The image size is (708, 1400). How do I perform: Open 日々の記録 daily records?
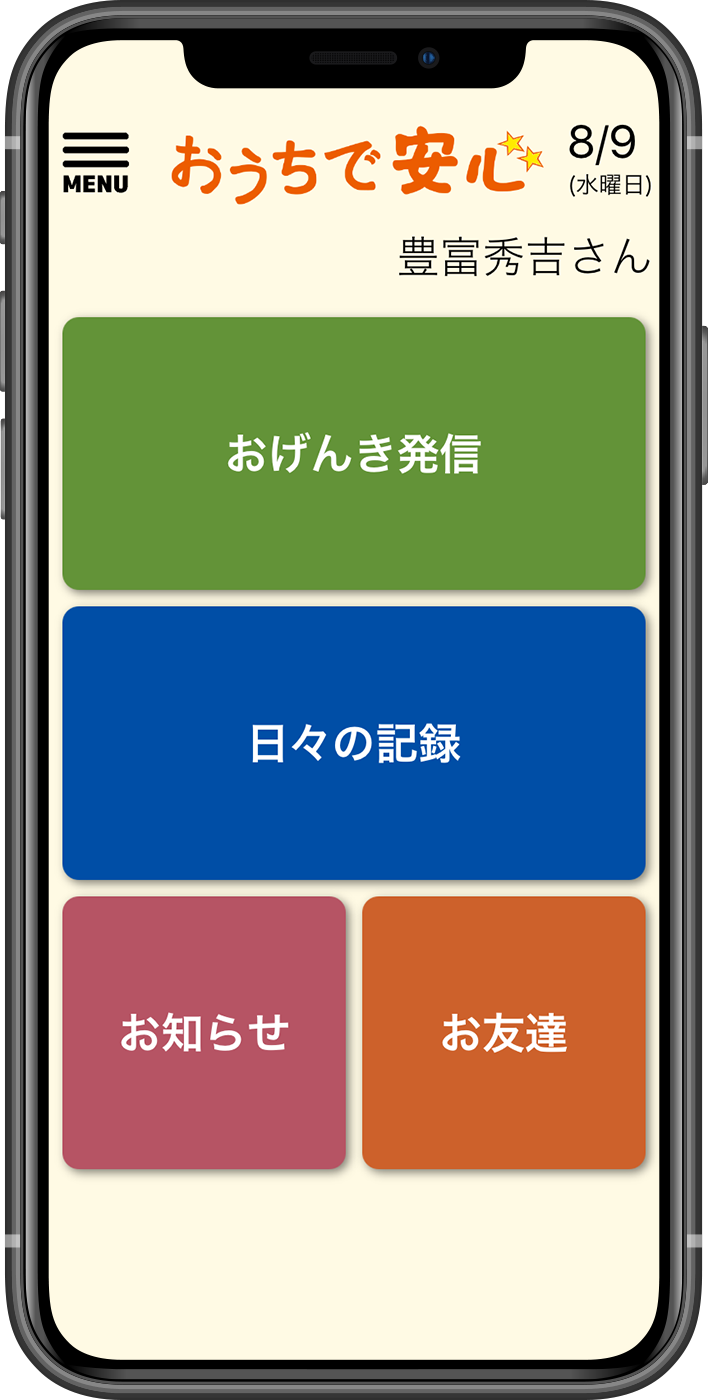[x=354, y=743]
